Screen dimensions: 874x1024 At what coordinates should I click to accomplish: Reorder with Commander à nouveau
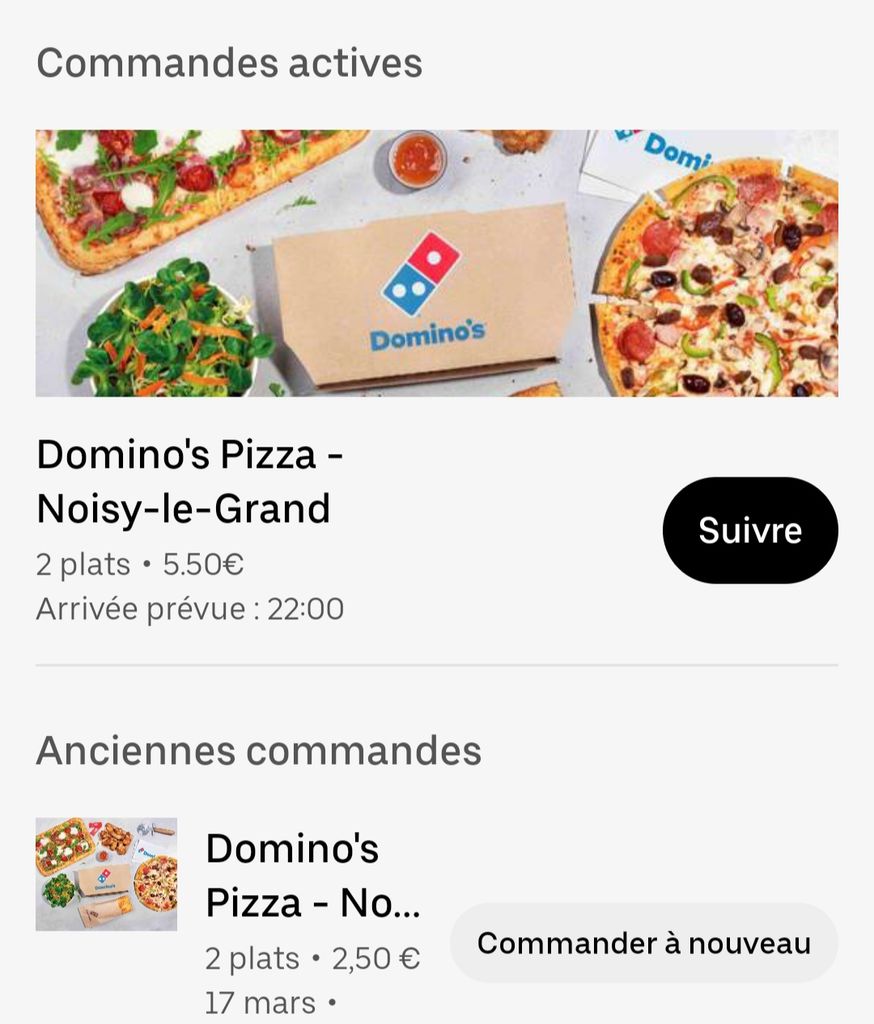643,943
